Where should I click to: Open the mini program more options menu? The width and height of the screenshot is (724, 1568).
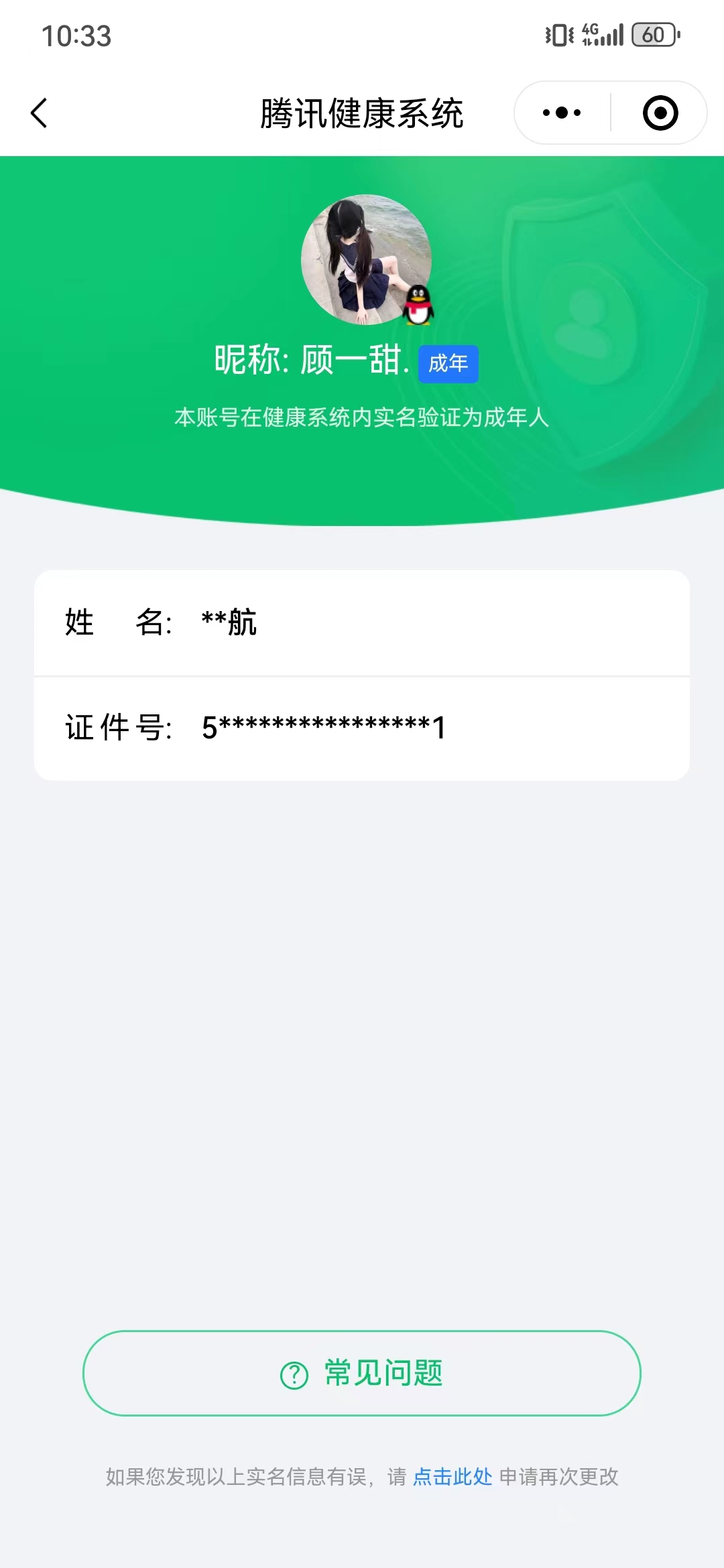pos(562,113)
